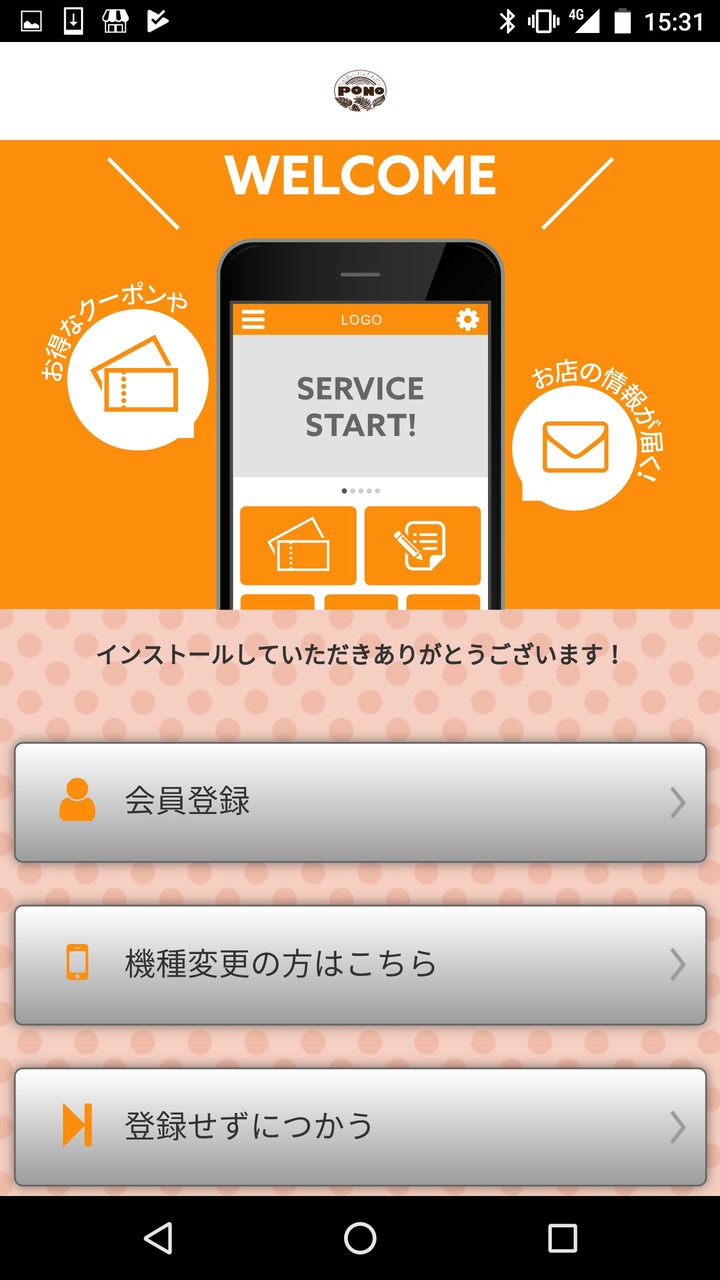This screenshot has height=1280, width=720.
Task: Tap the first carousel dot on the mockup
Action: (346, 490)
